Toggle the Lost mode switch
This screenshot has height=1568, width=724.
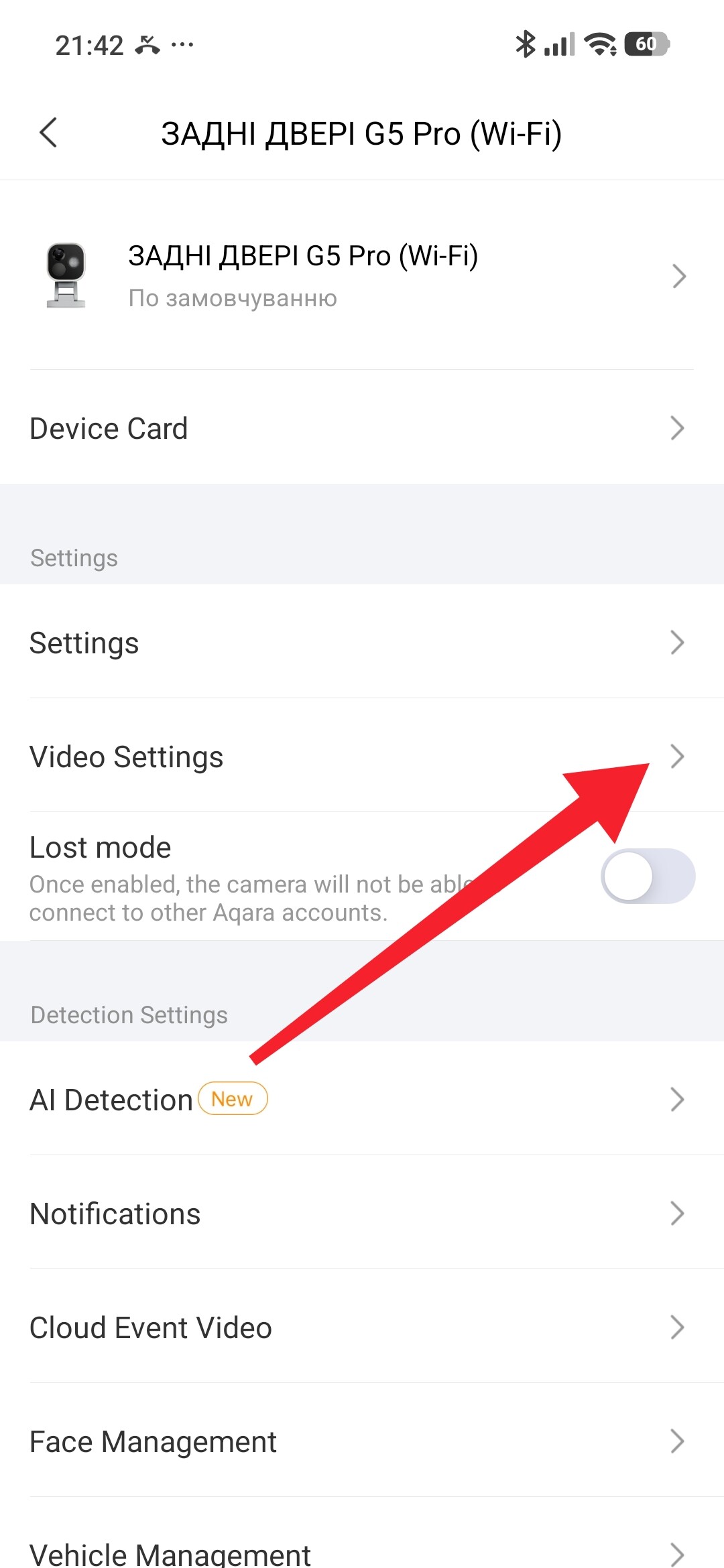(x=648, y=876)
